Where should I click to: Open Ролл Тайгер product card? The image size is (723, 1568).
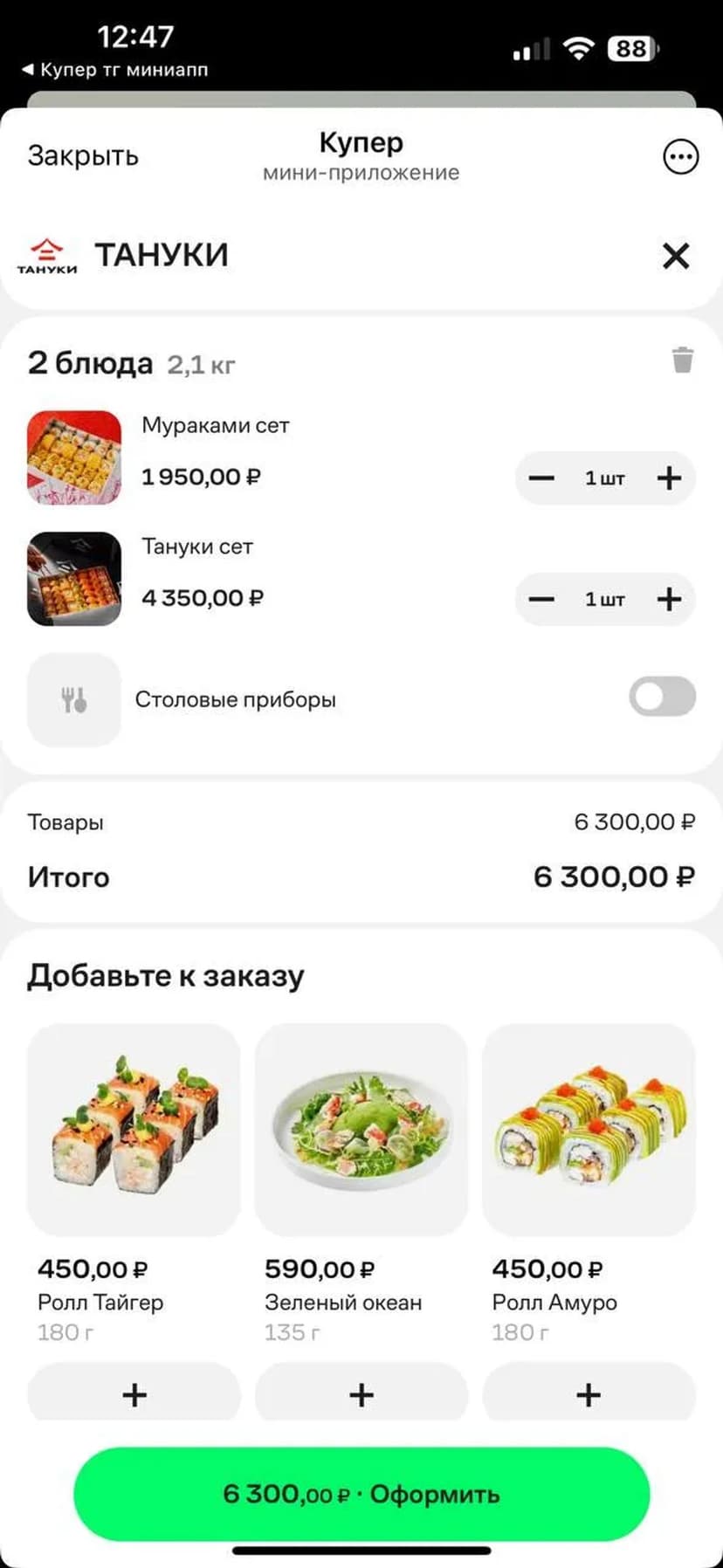(134, 1129)
